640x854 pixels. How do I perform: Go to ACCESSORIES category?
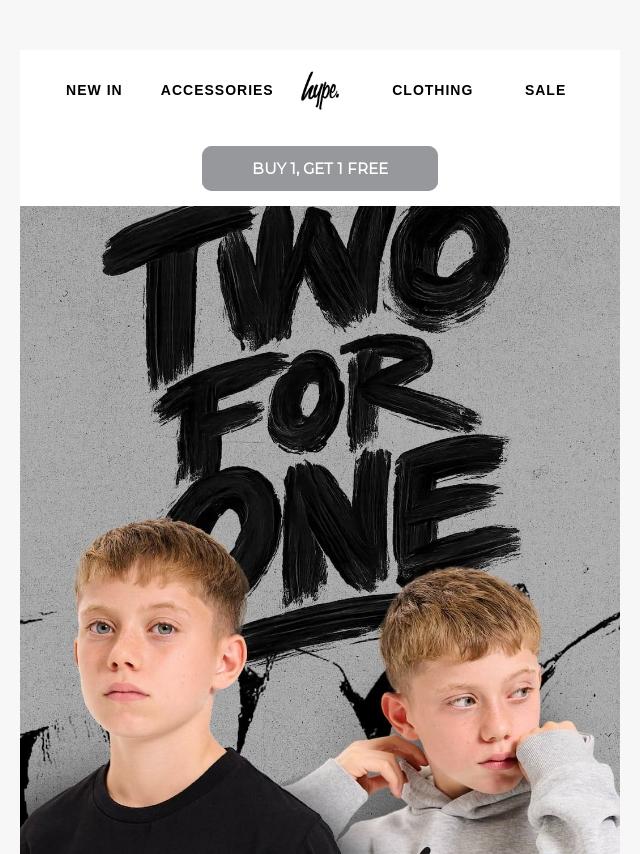pos(217,90)
